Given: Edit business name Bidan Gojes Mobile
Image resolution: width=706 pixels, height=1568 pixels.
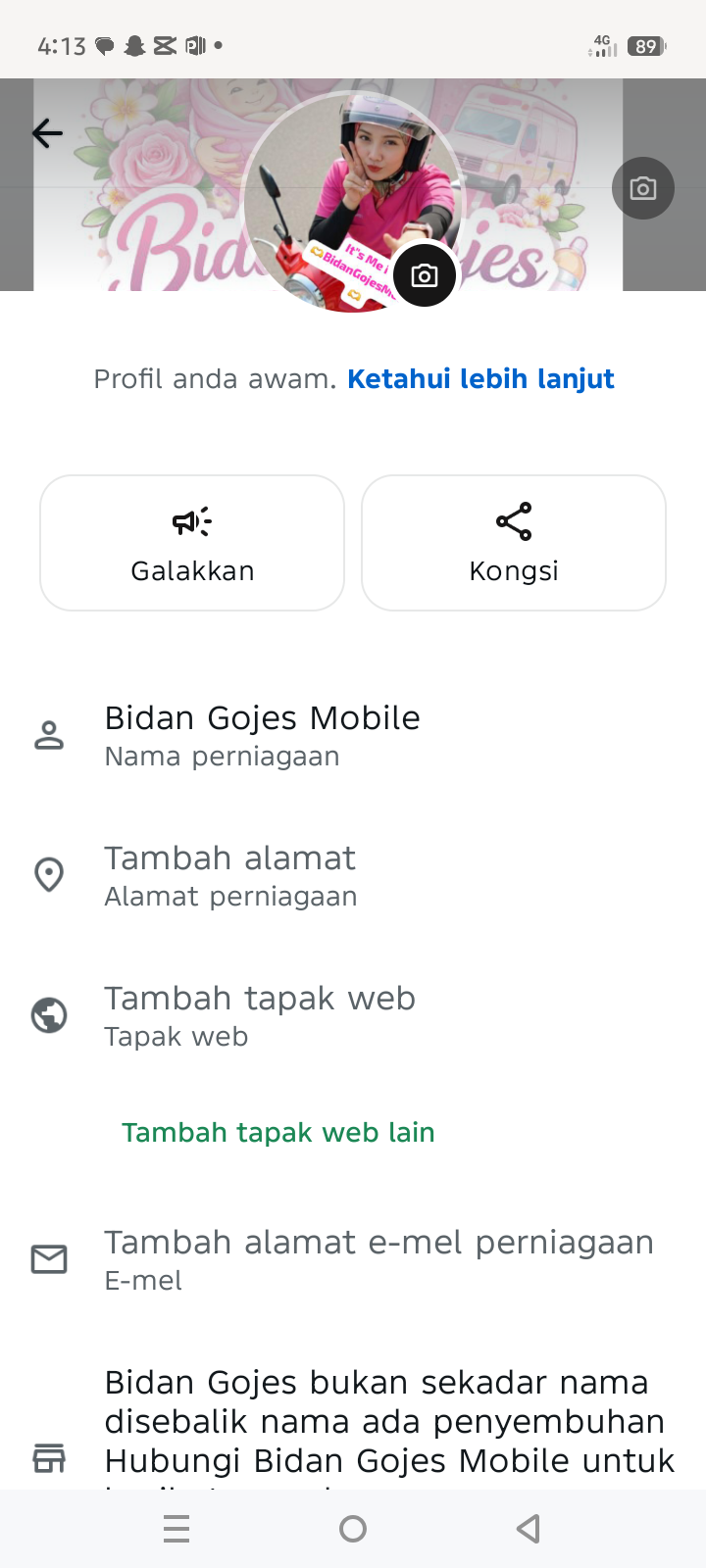Looking at the screenshot, I should click(x=263, y=734).
